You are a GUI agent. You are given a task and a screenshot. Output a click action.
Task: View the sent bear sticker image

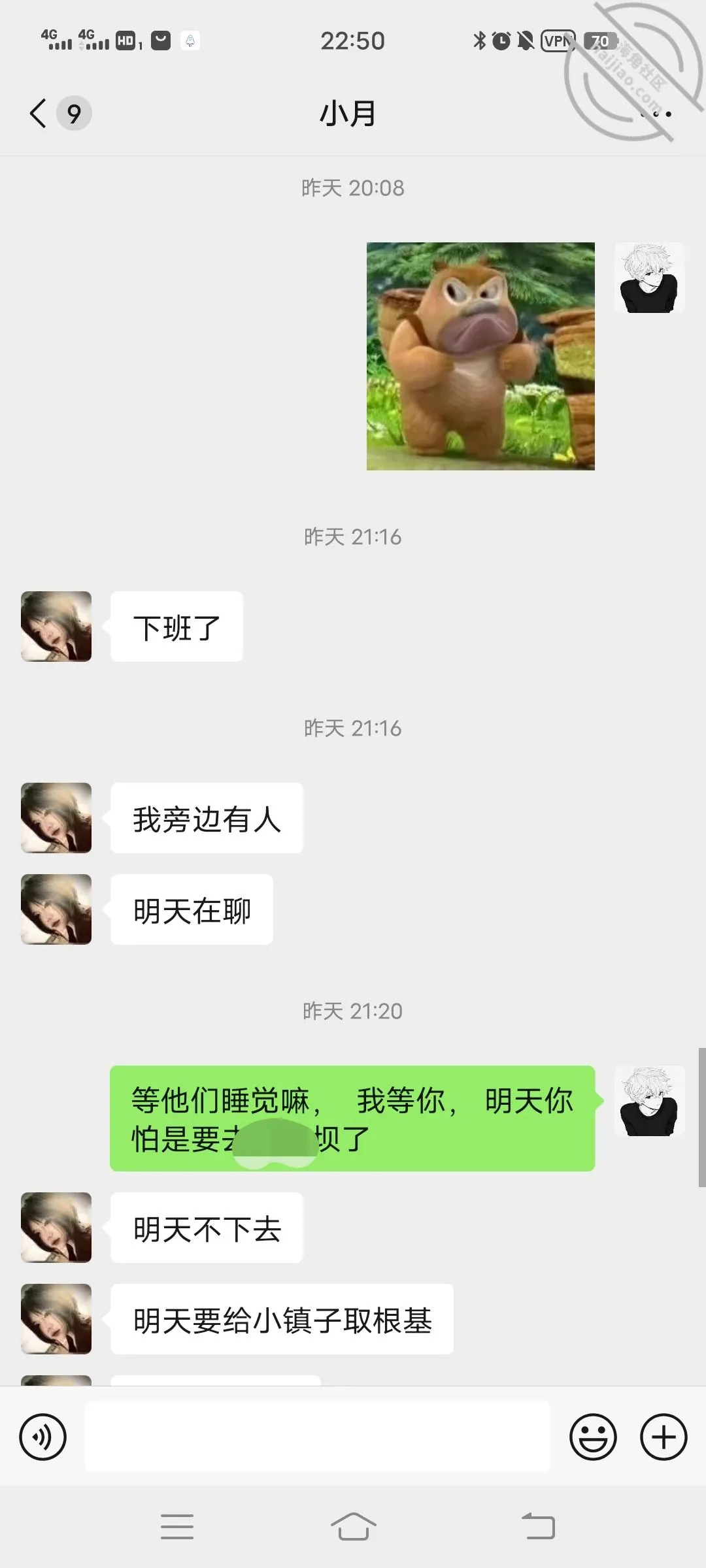pyautogui.click(x=480, y=356)
